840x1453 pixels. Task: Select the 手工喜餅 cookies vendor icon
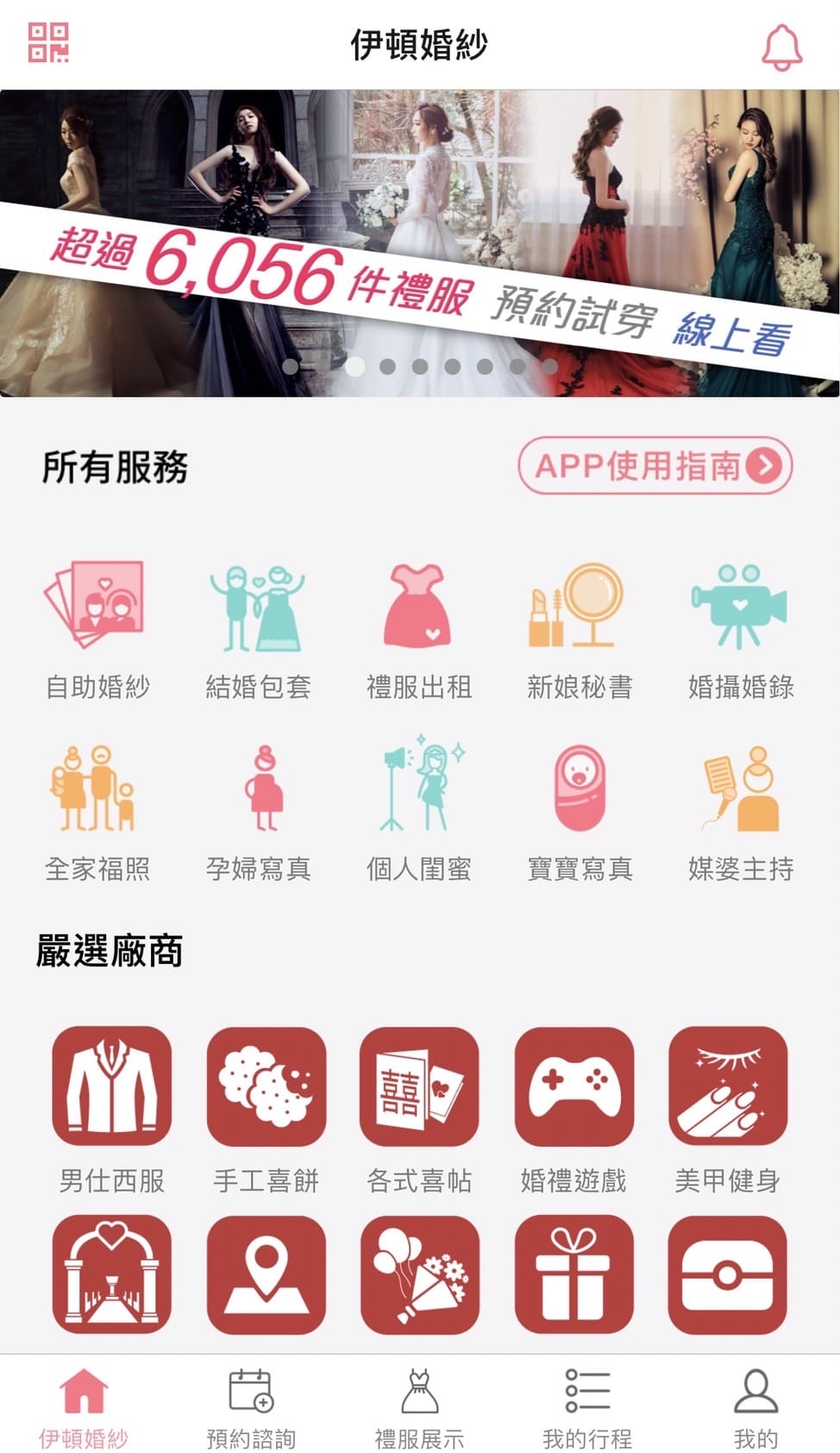pos(265,1090)
